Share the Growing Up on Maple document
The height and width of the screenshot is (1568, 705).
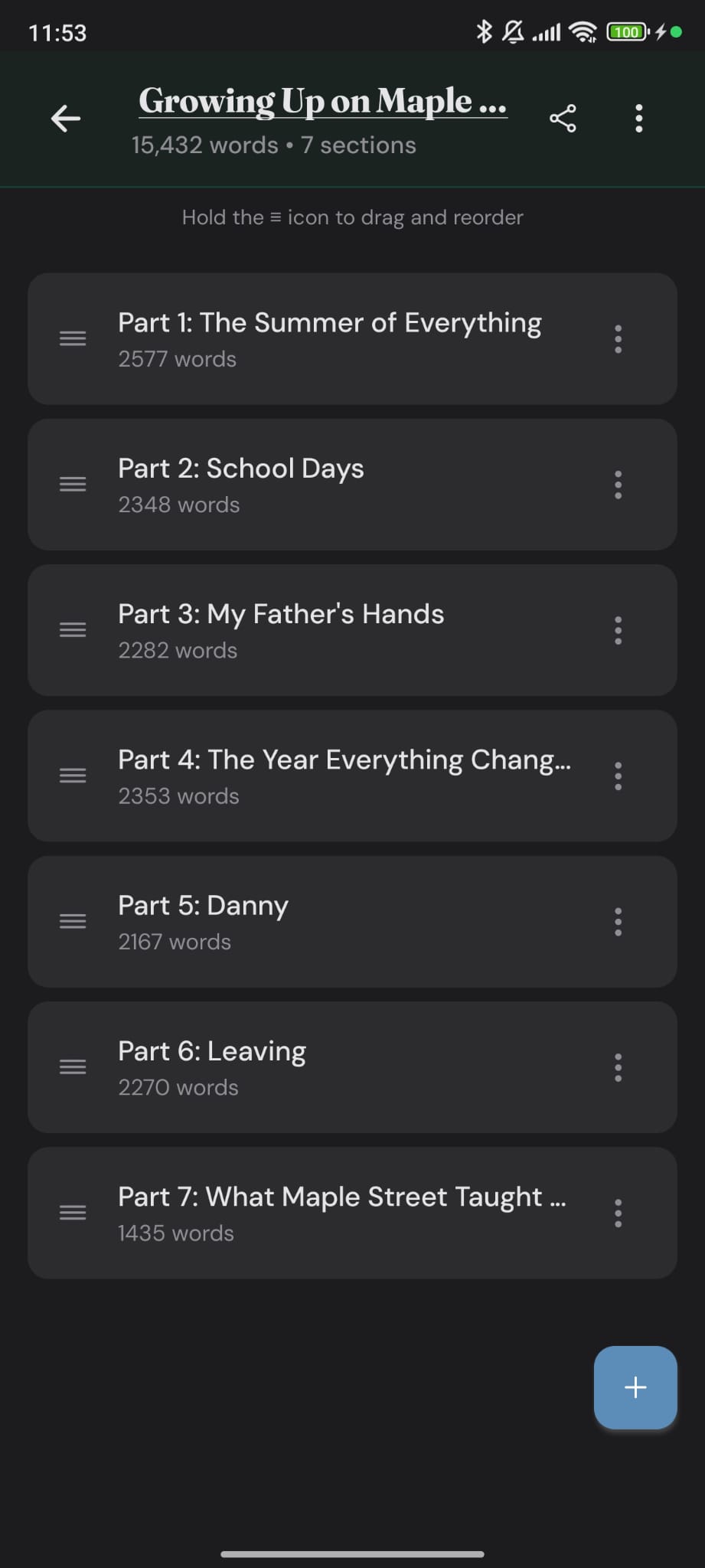[563, 118]
